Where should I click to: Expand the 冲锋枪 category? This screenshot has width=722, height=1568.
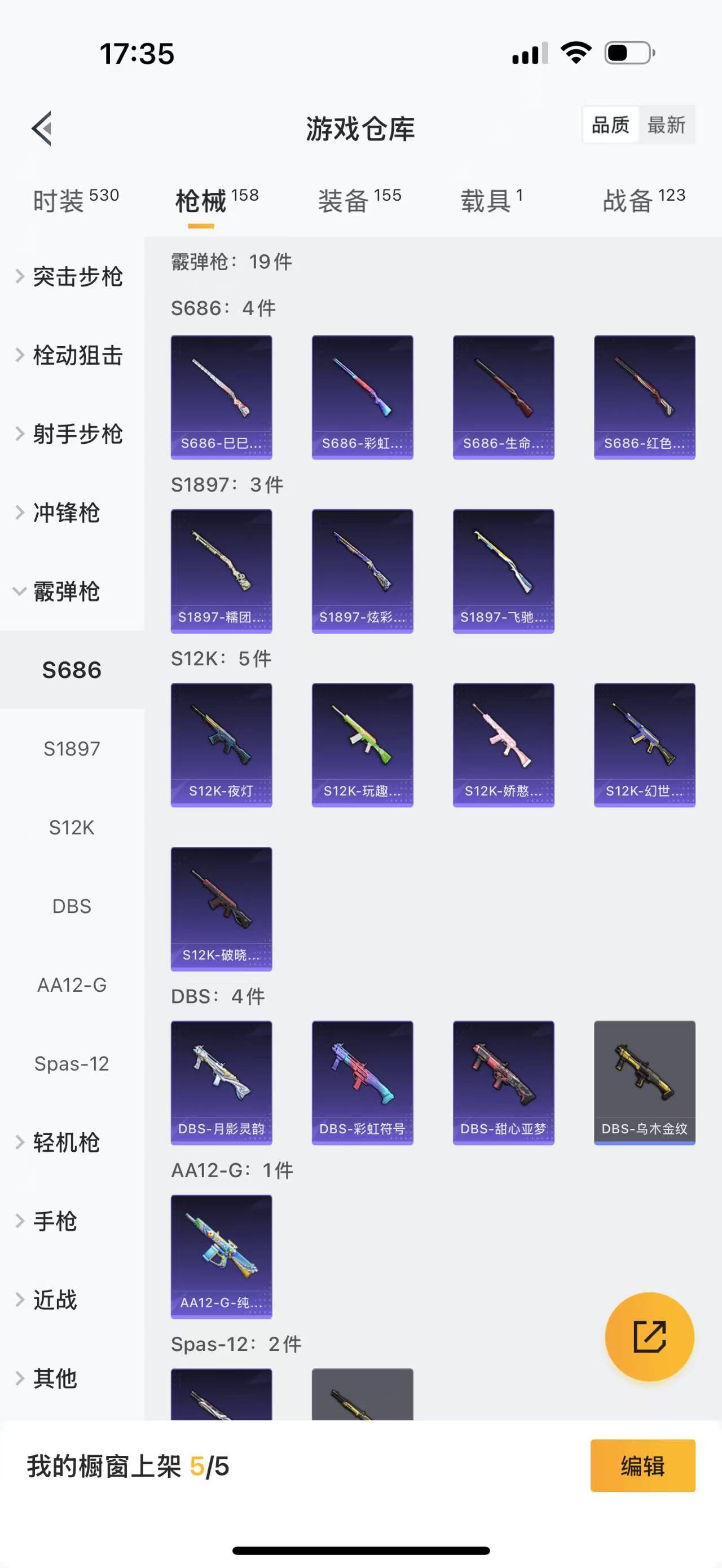(67, 513)
